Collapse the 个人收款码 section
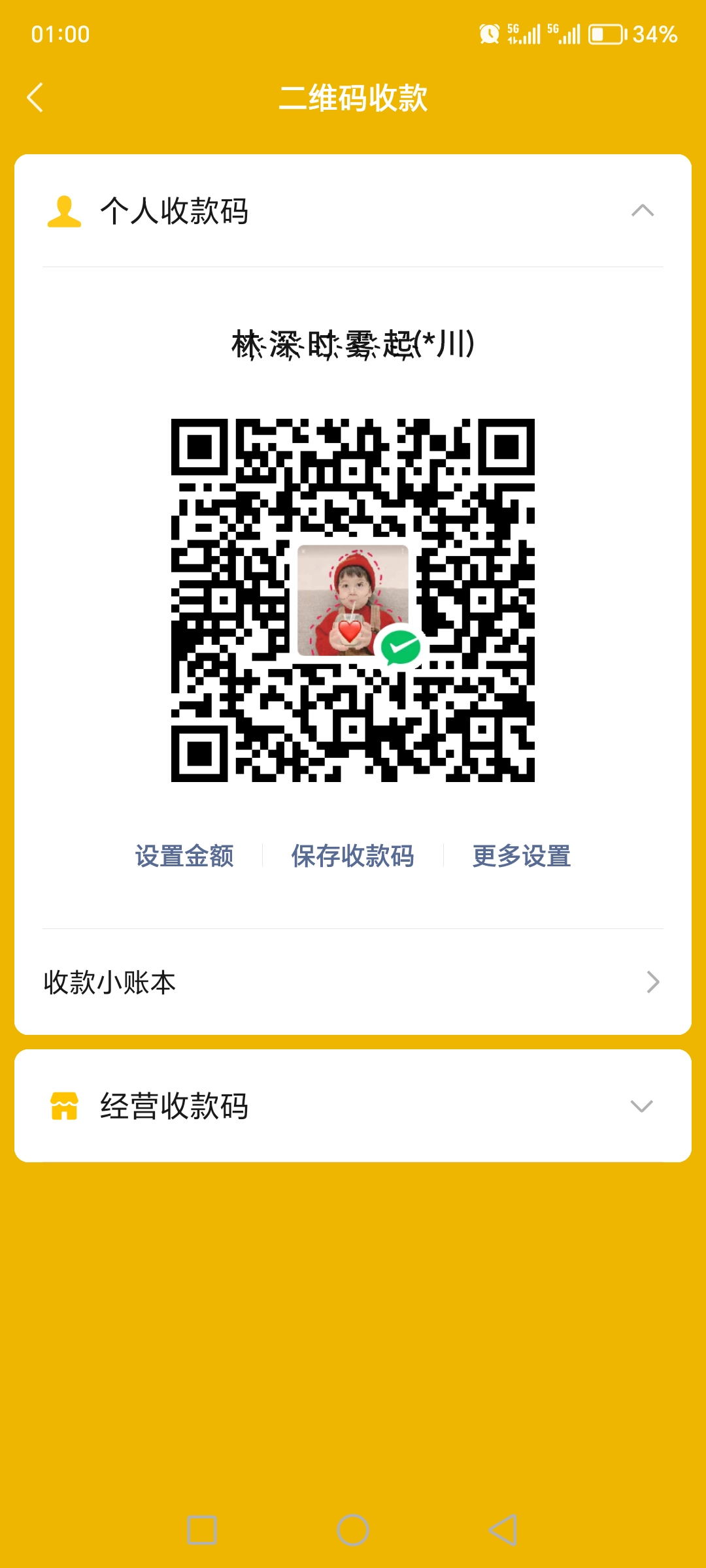 coord(642,211)
